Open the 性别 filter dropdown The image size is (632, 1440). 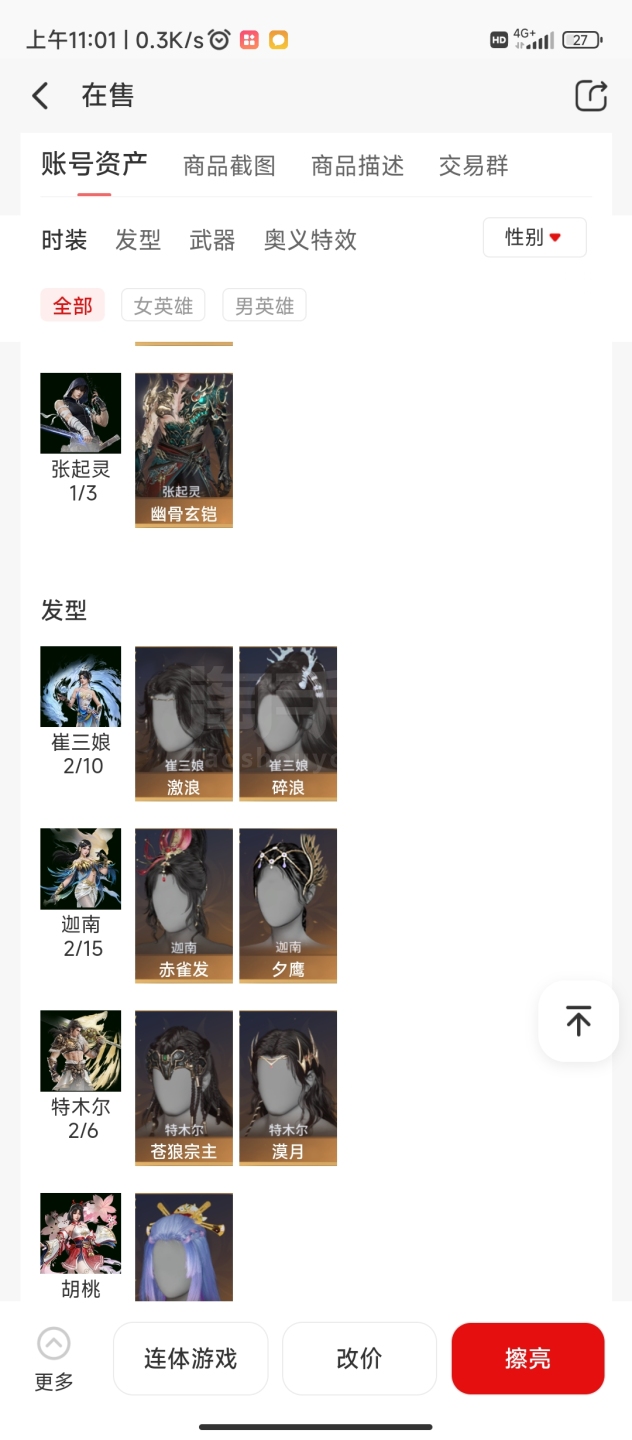[534, 238]
